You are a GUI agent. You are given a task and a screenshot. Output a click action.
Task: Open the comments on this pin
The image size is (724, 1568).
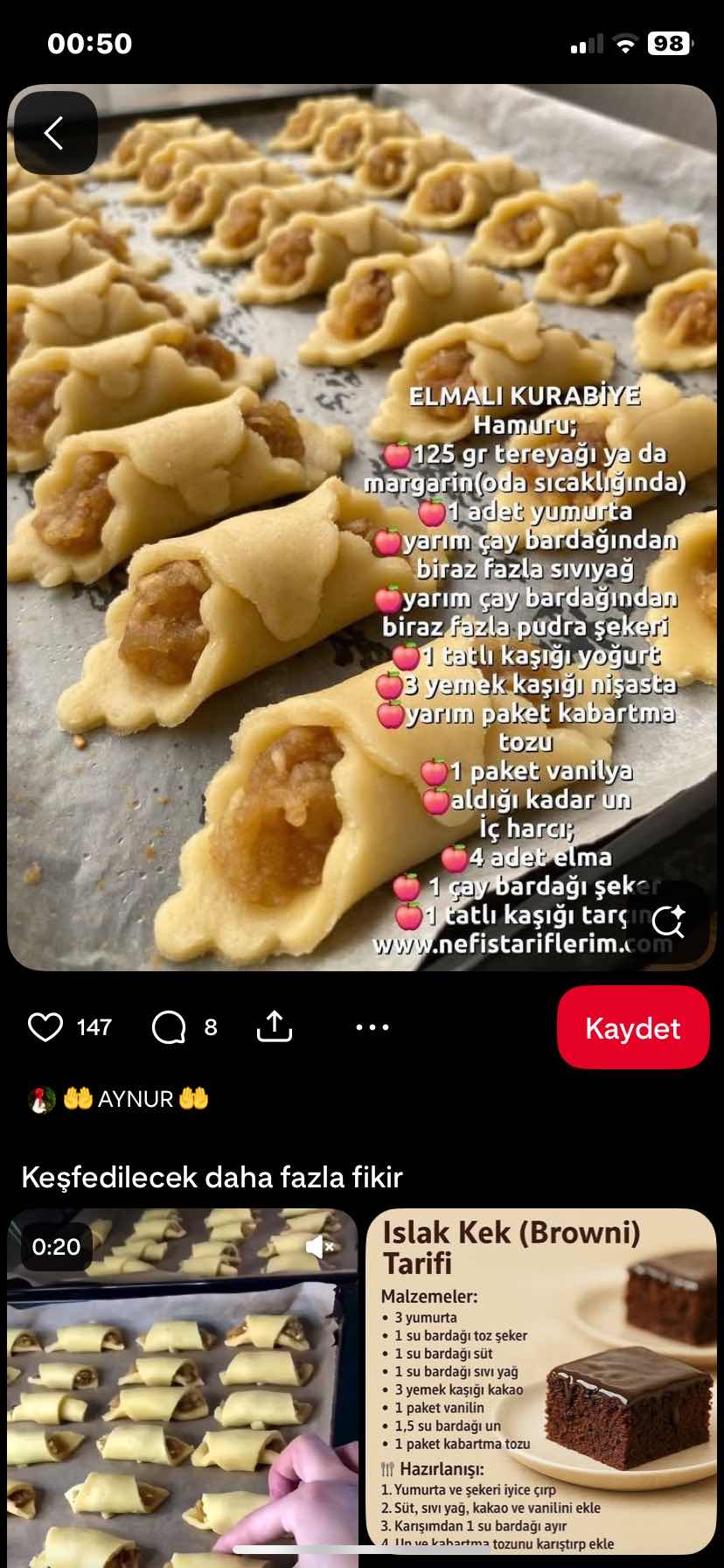click(169, 1027)
